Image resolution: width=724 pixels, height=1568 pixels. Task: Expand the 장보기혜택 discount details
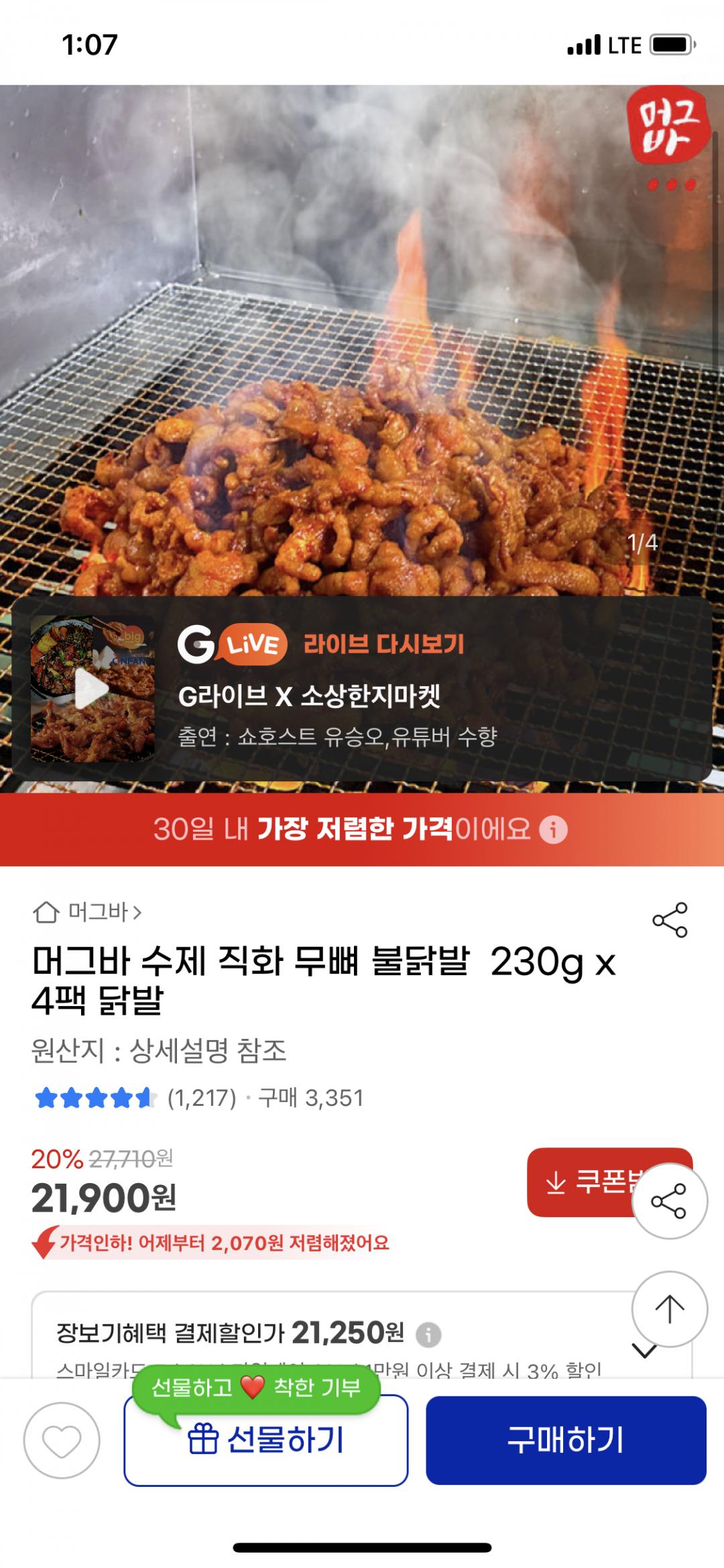point(645,1350)
